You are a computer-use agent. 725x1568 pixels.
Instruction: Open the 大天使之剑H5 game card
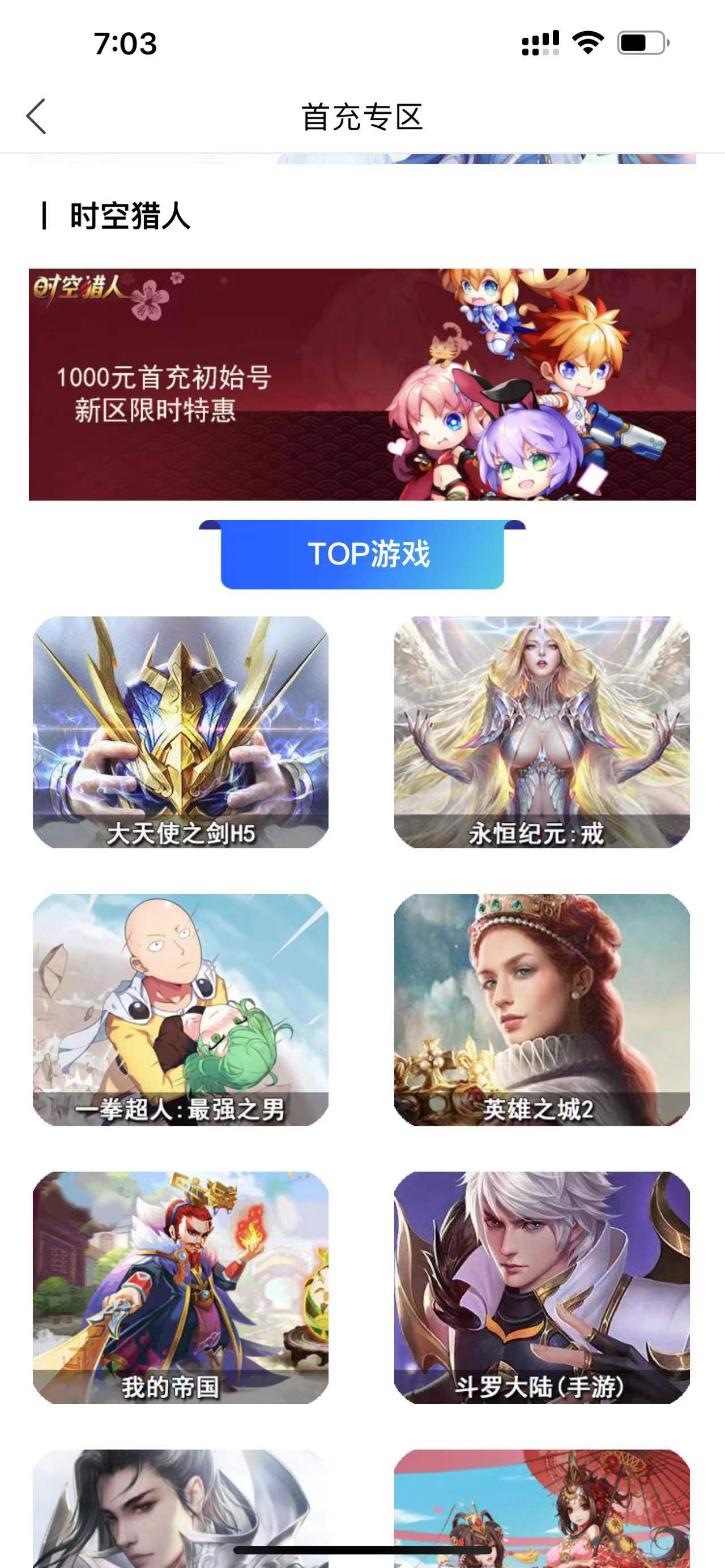pos(180,732)
